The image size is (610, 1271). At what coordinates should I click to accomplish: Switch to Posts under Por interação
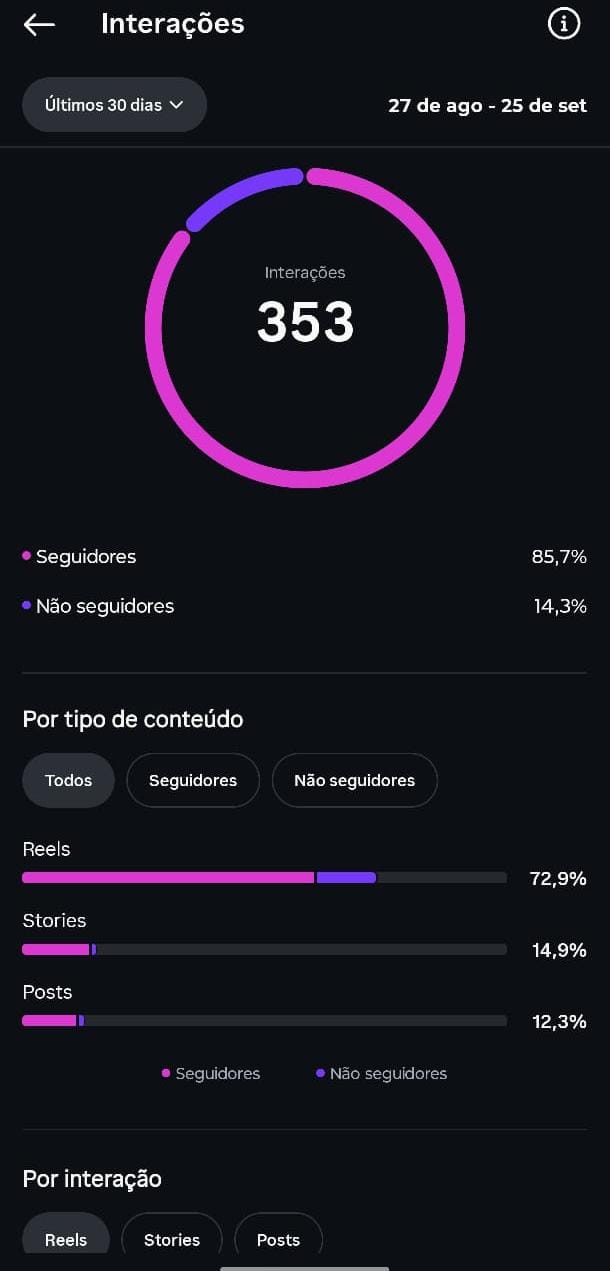(x=278, y=1239)
